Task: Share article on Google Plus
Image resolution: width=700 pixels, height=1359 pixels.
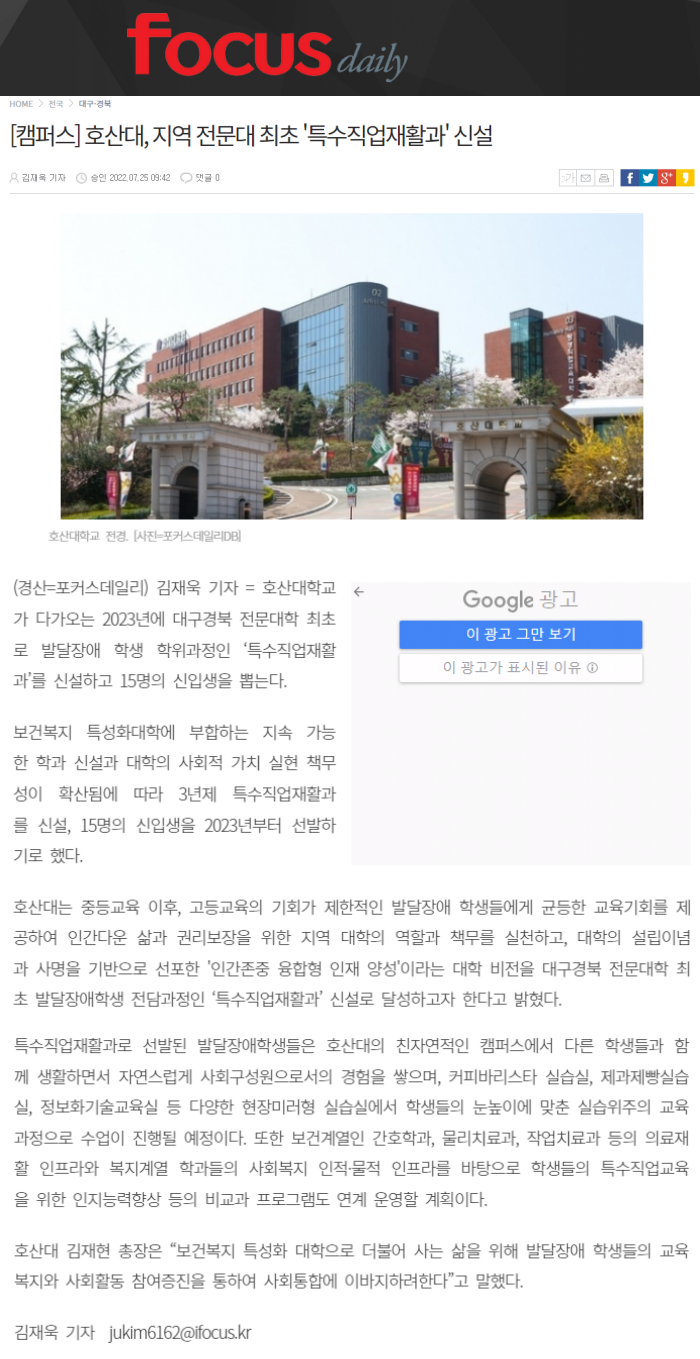Action: (x=666, y=178)
